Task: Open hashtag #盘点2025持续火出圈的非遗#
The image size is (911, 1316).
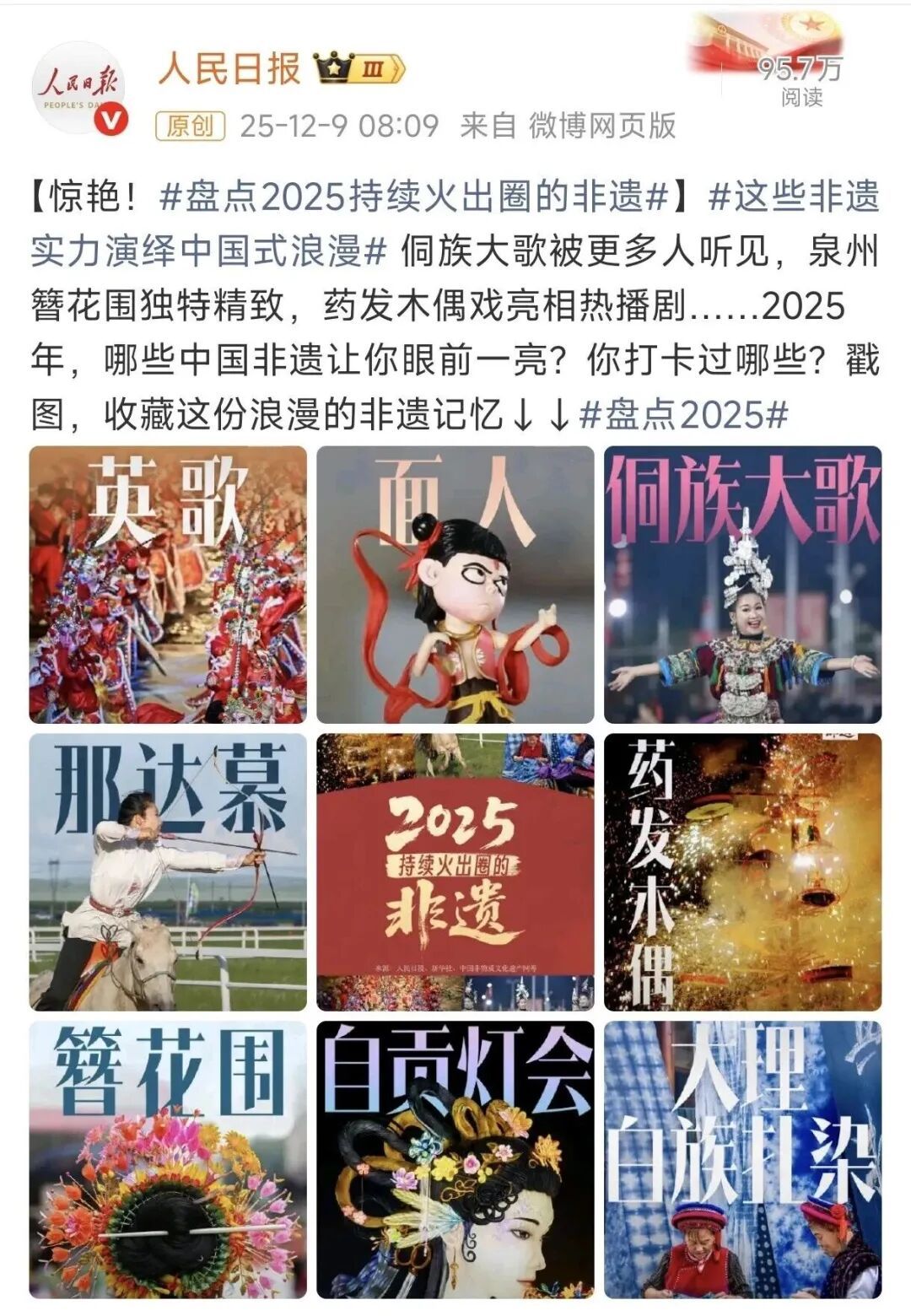Action: pos(413,198)
